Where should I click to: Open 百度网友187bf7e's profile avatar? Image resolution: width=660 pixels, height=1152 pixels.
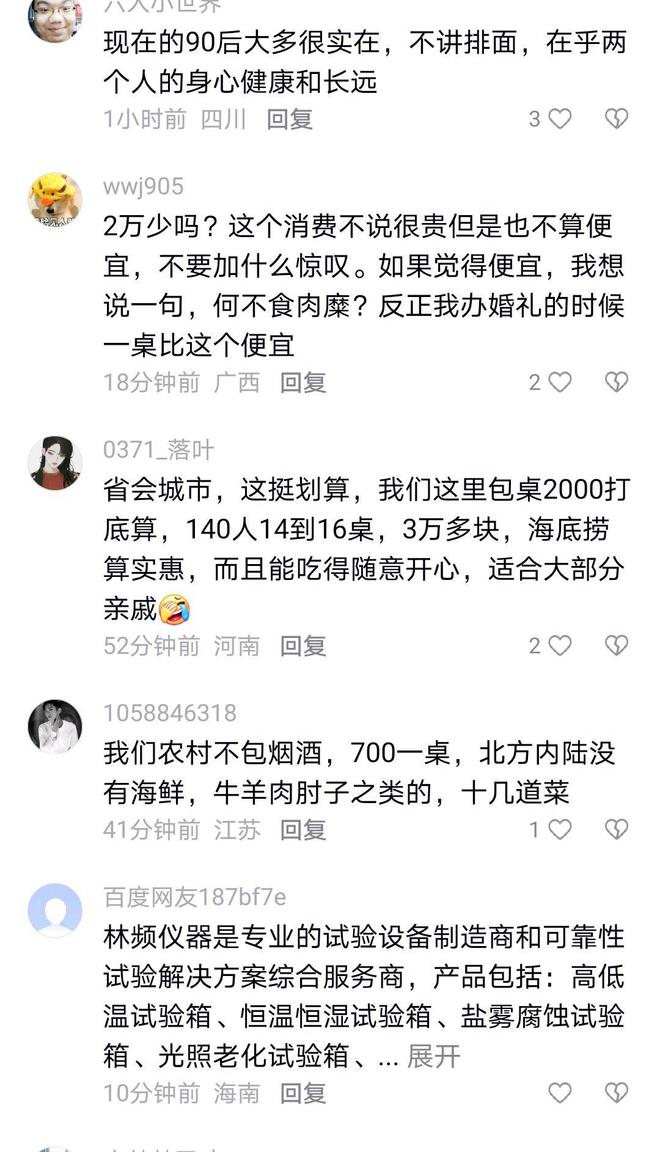coord(55,910)
